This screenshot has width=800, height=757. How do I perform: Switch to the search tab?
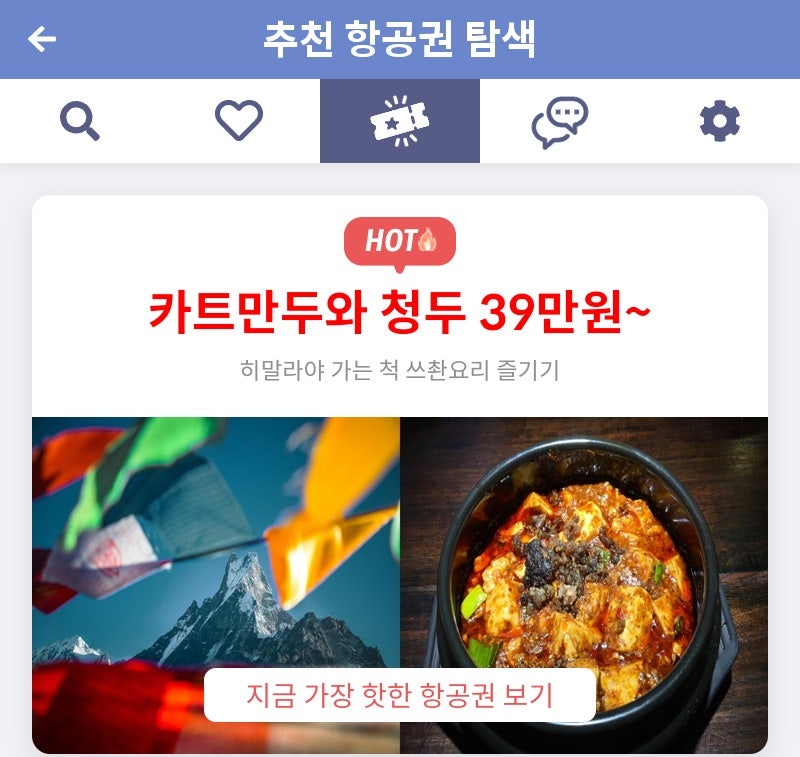pyautogui.click(x=80, y=121)
